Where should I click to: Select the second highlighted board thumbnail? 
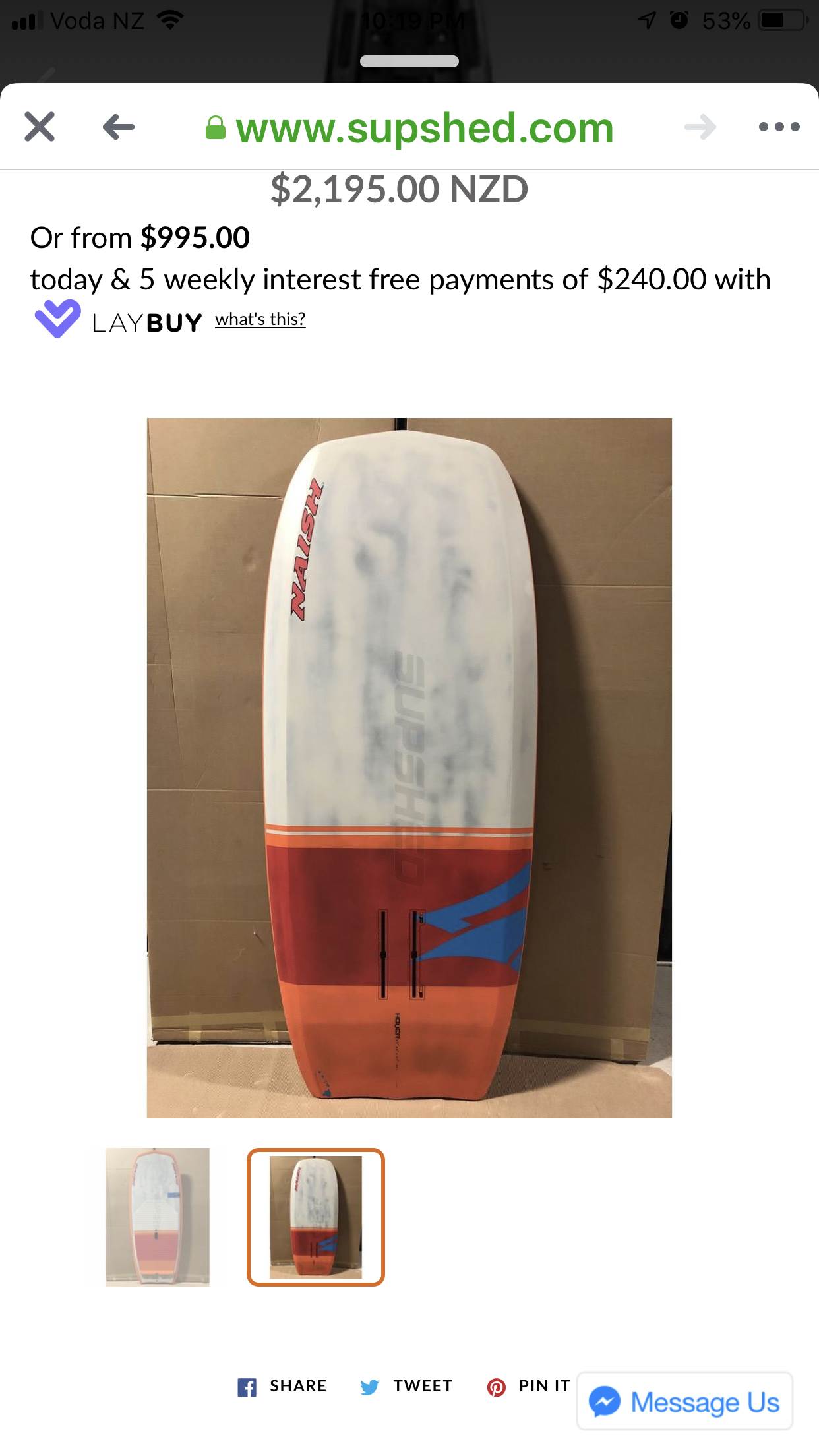(316, 1217)
